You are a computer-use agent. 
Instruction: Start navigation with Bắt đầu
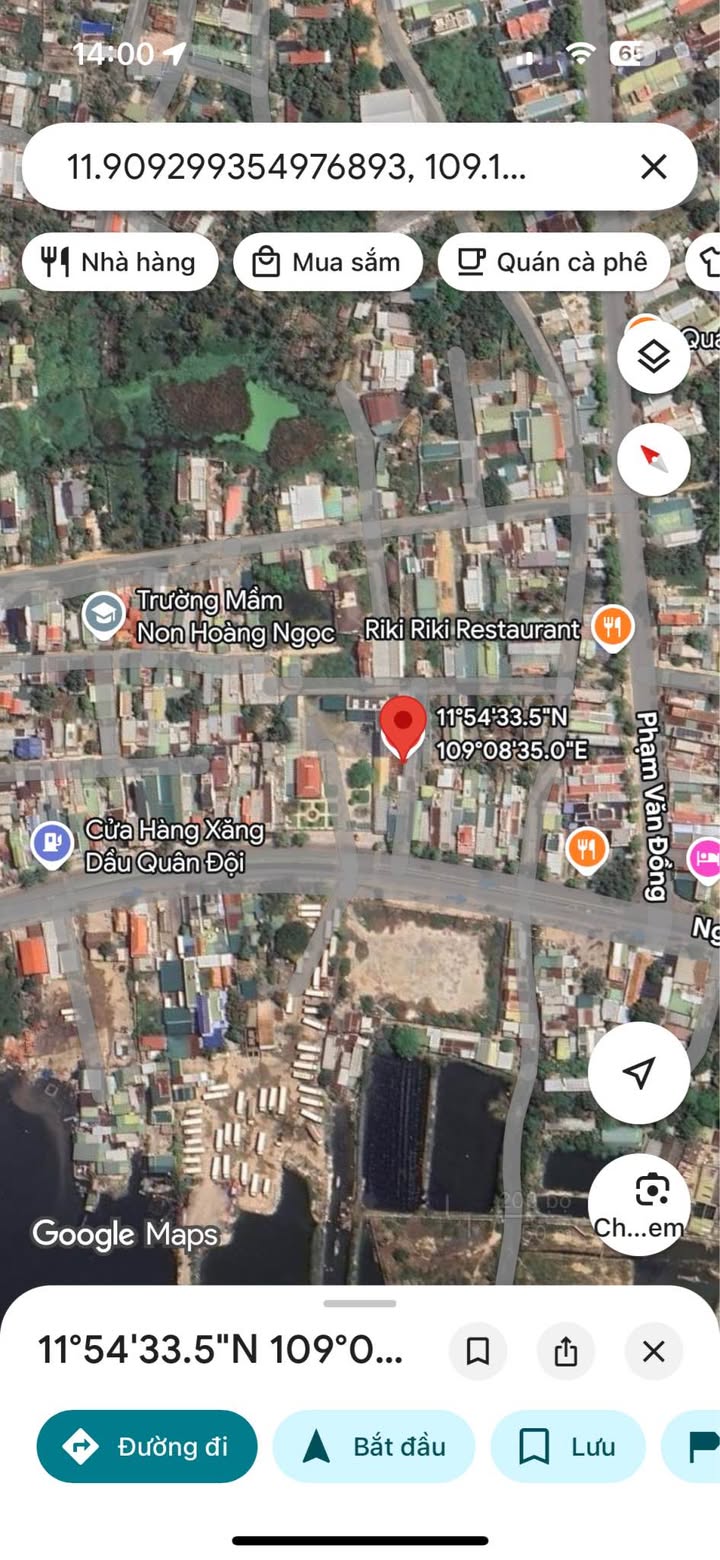[373, 1446]
